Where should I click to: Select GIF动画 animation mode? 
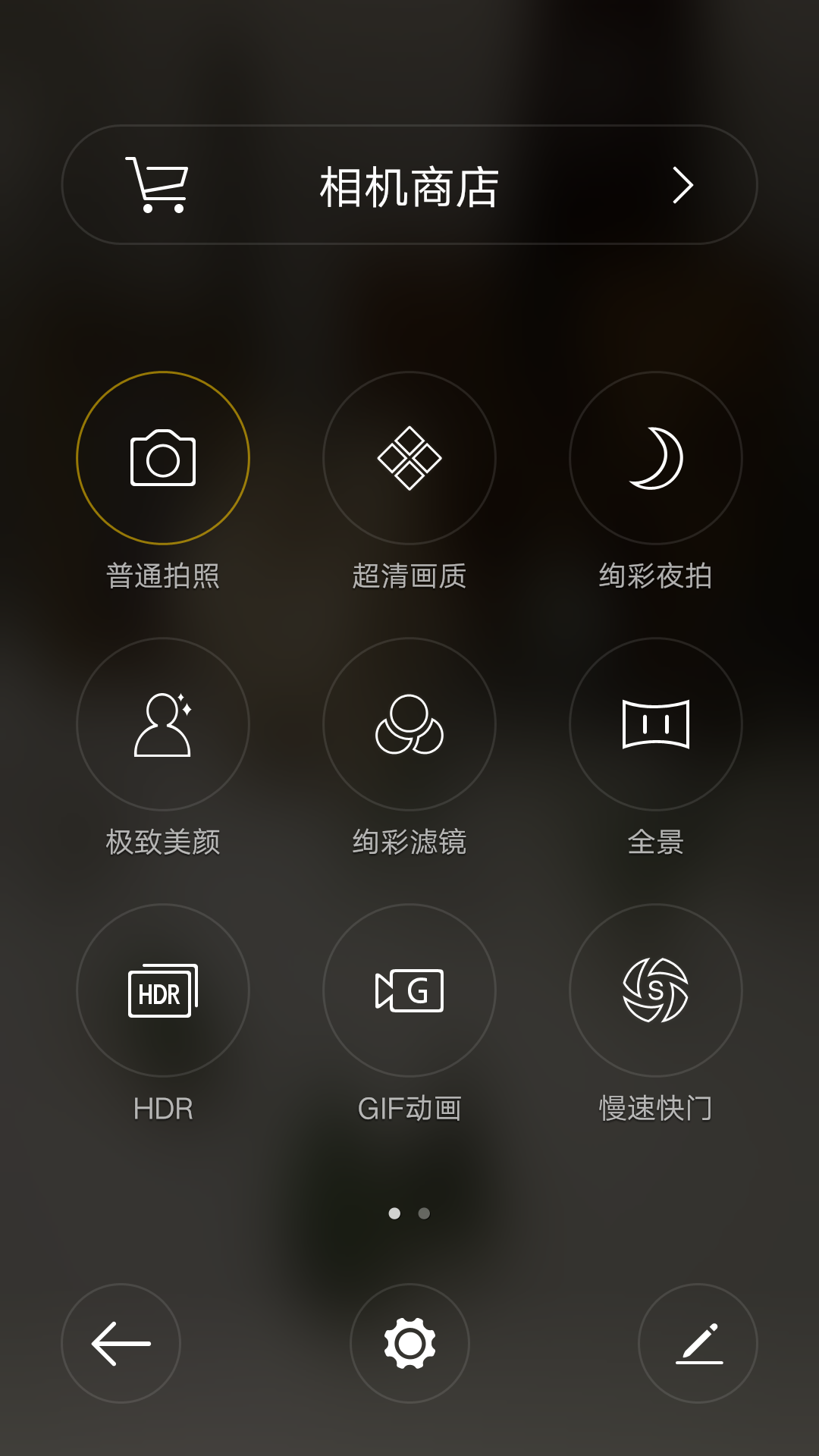(x=409, y=990)
